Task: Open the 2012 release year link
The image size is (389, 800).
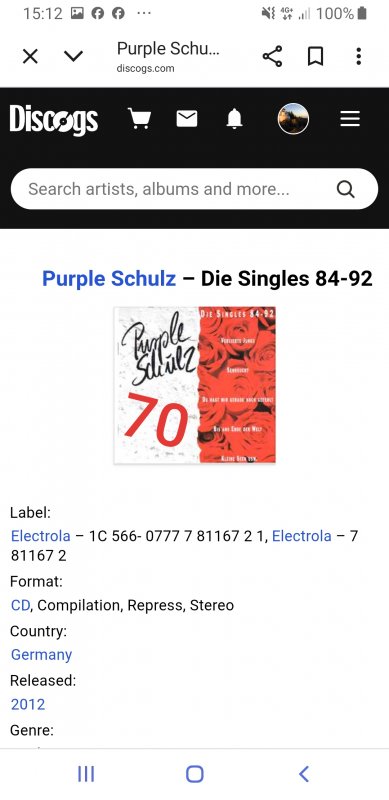Action: pos(28,704)
